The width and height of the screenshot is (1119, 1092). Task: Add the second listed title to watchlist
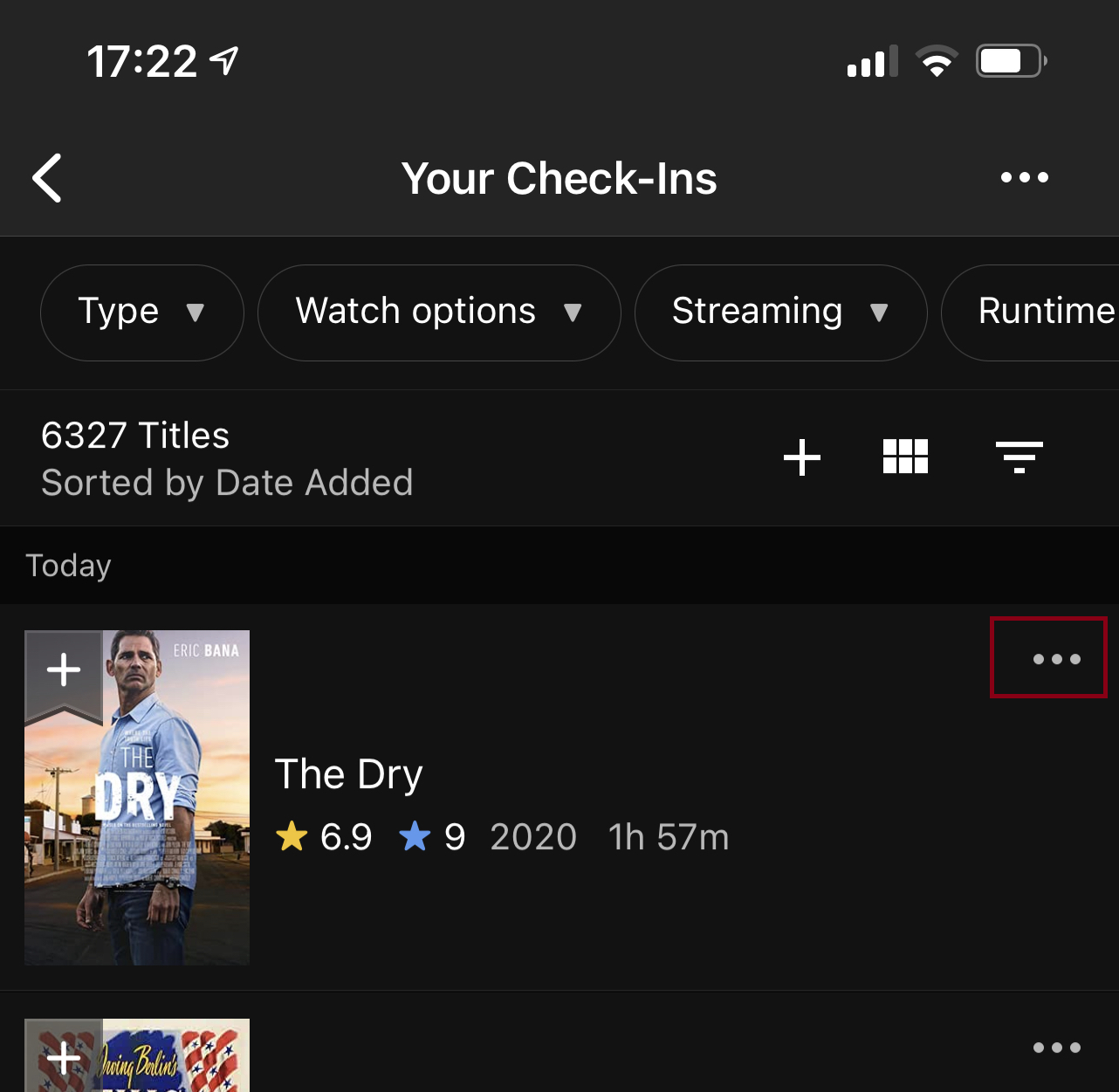pyautogui.click(x=64, y=1058)
